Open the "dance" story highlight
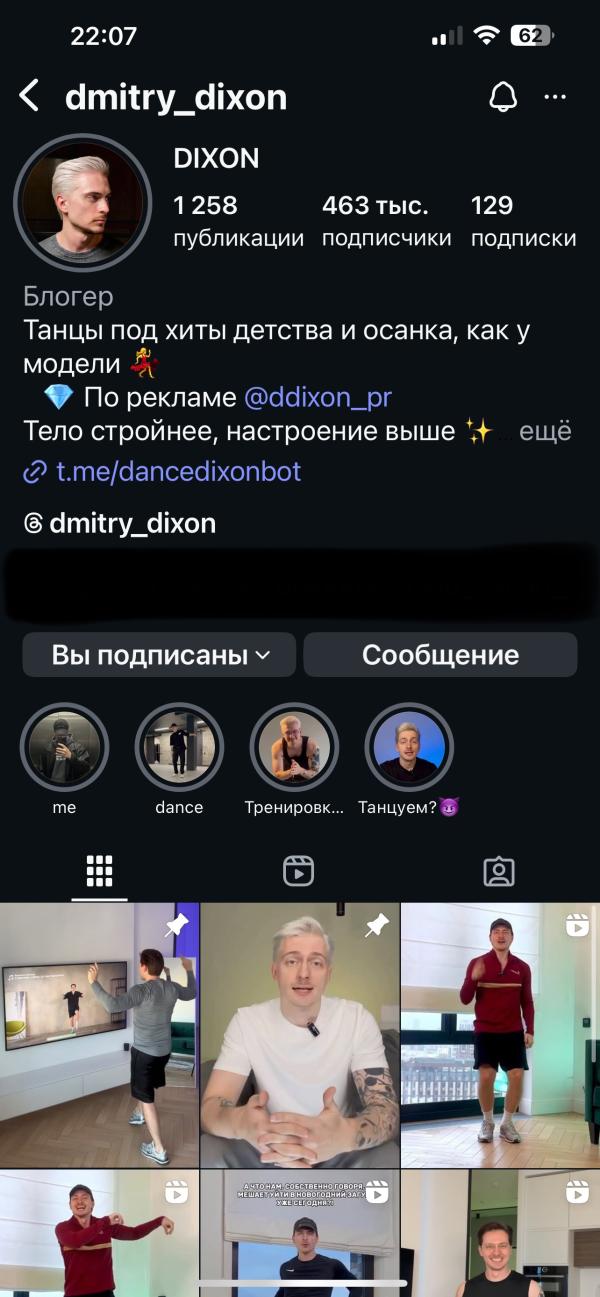600x1297 pixels. [179, 747]
